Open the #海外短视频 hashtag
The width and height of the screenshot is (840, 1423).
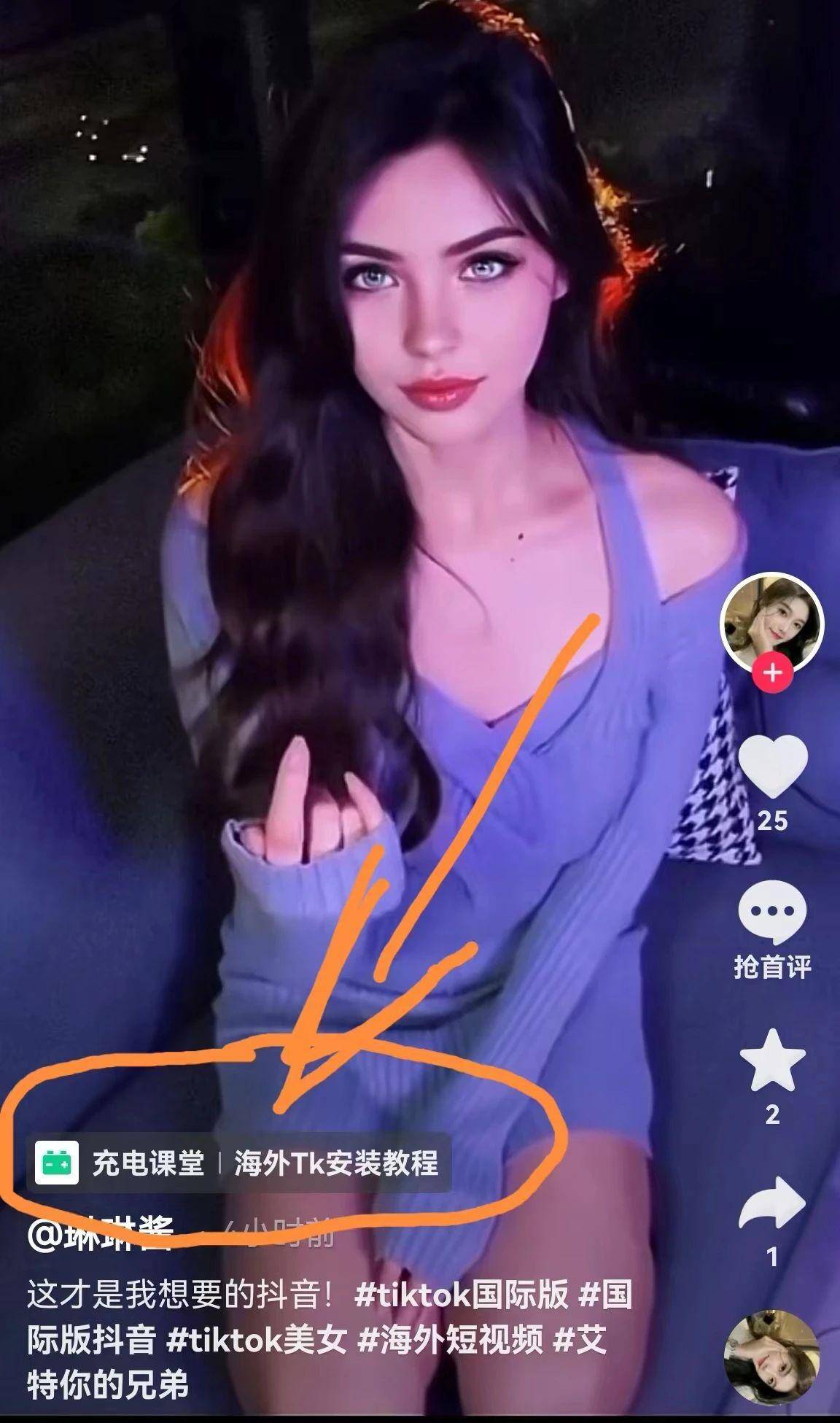451,1341
